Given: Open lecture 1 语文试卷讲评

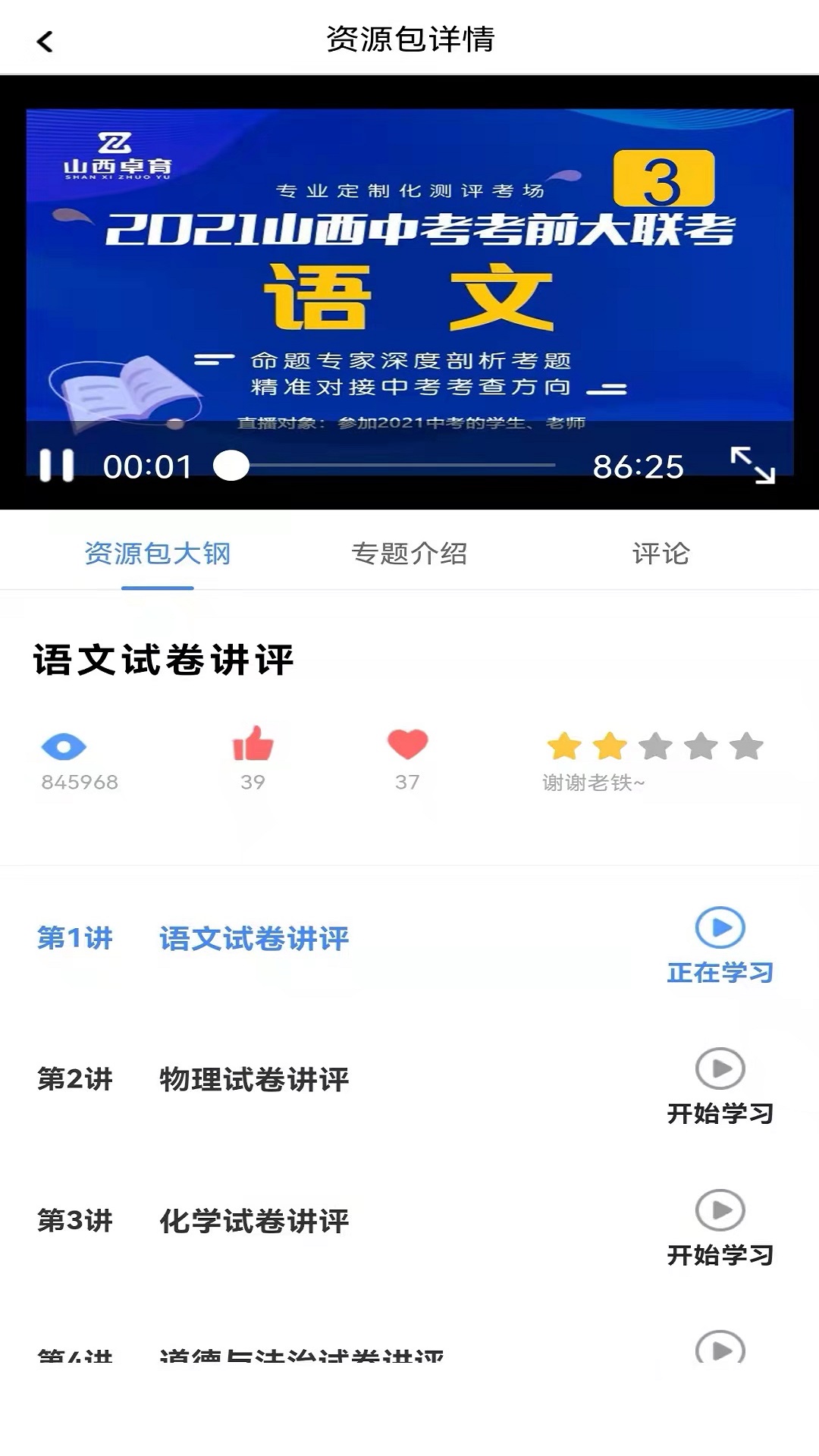Looking at the screenshot, I should pos(254,939).
